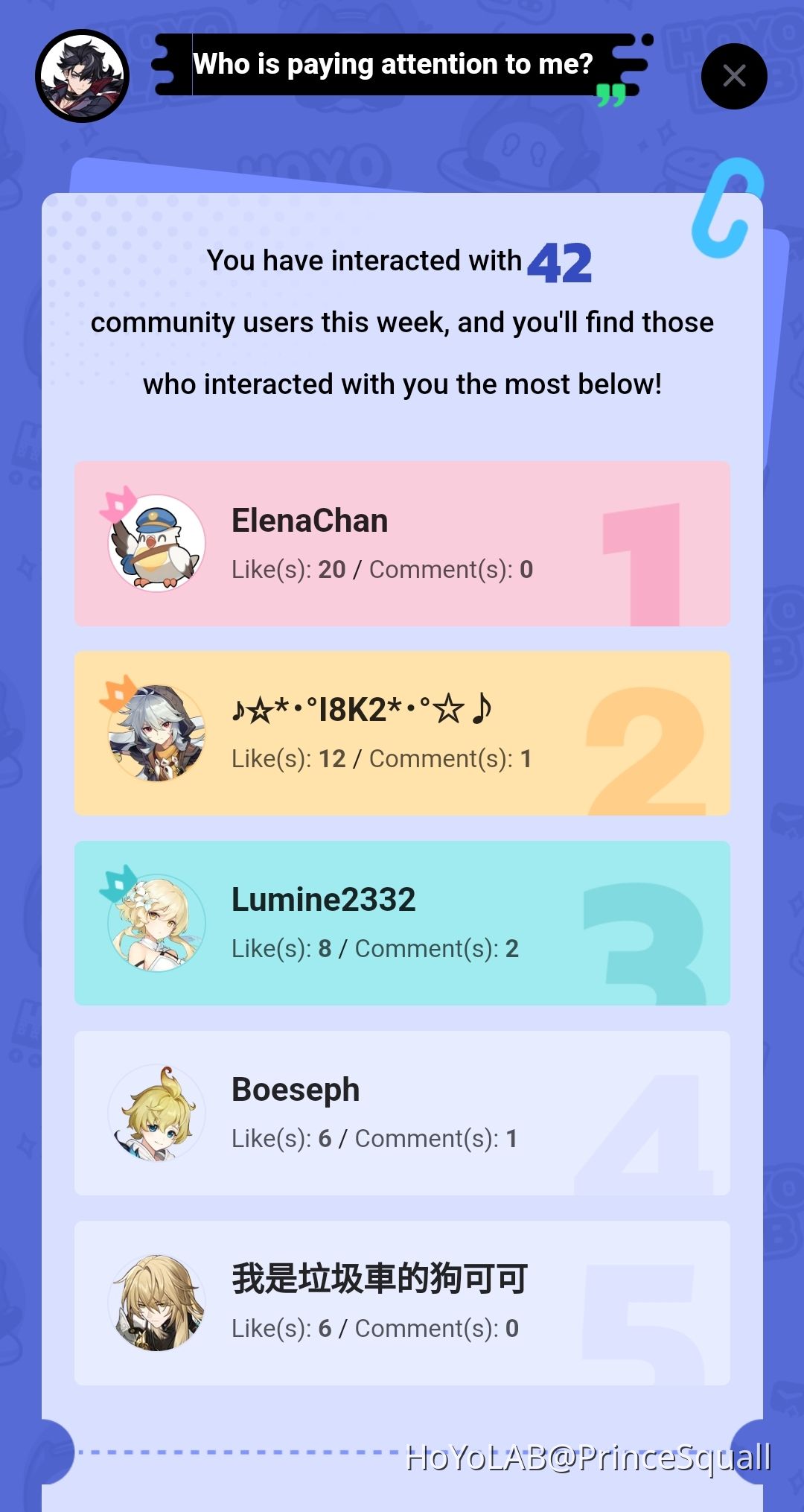Click the HoYoLAB@PrinceSquall watermark
Viewport: 804px width, 1512px height.
click(x=588, y=1455)
